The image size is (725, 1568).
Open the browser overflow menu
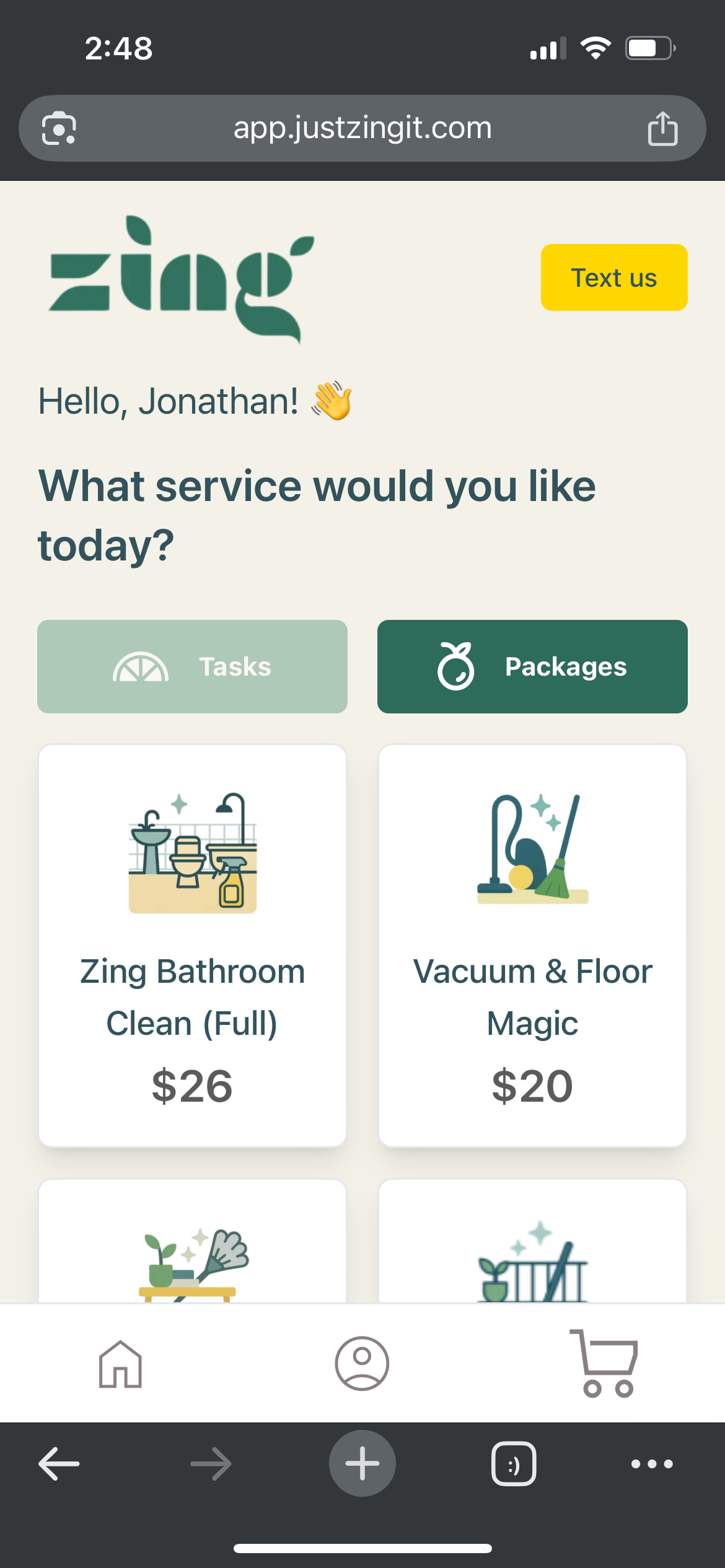click(x=652, y=1464)
